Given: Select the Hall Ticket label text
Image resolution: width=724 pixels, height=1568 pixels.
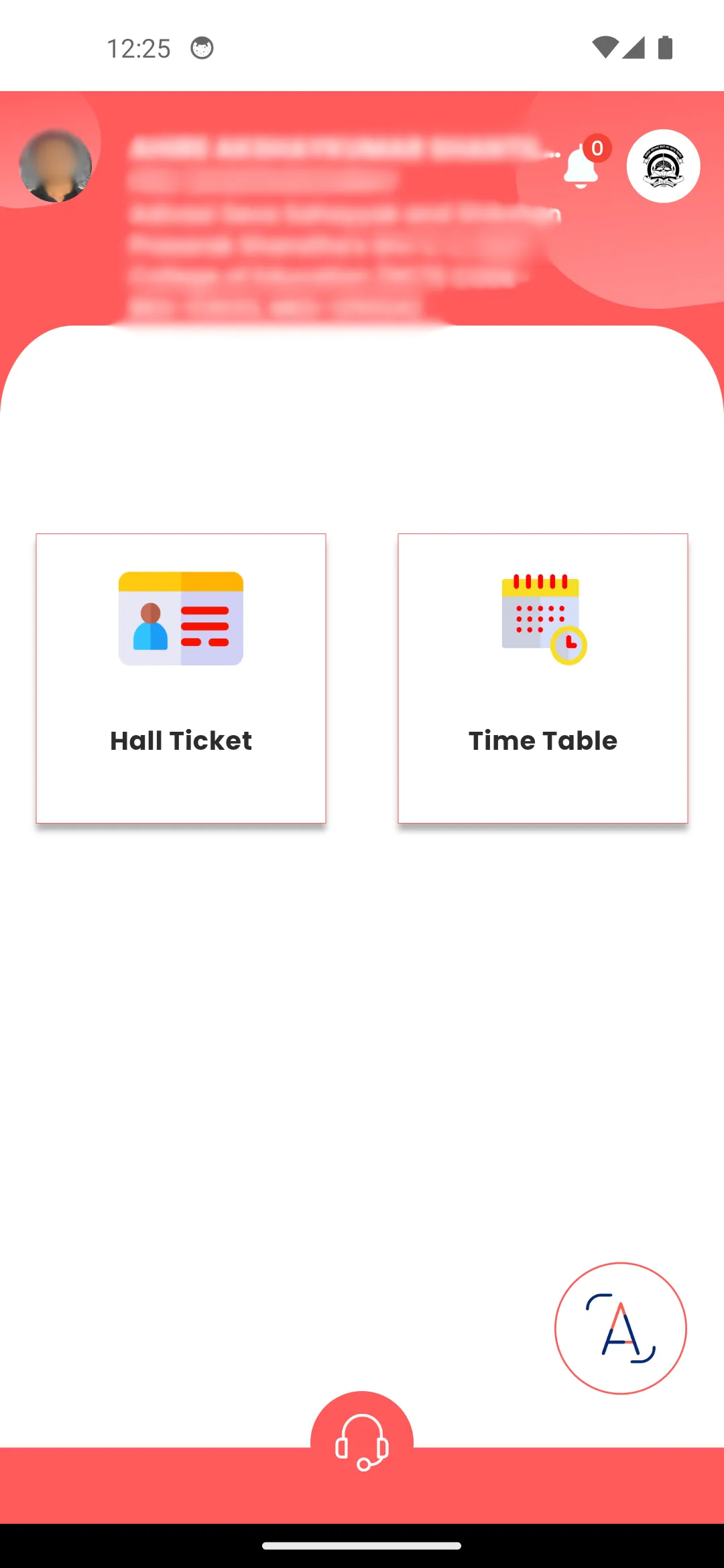Looking at the screenshot, I should [x=180, y=740].
